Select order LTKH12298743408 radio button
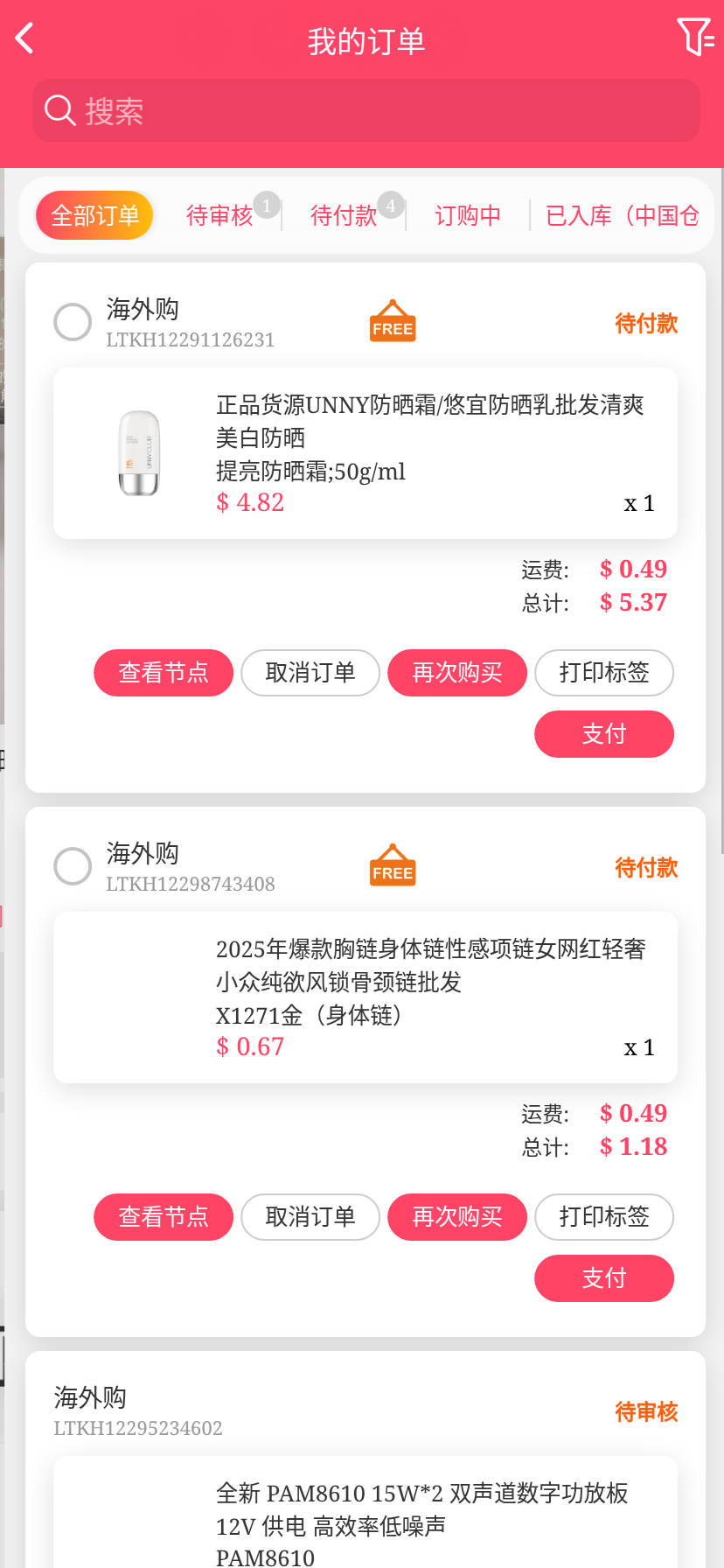Image resolution: width=724 pixels, height=1568 pixels. click(73, 866)
